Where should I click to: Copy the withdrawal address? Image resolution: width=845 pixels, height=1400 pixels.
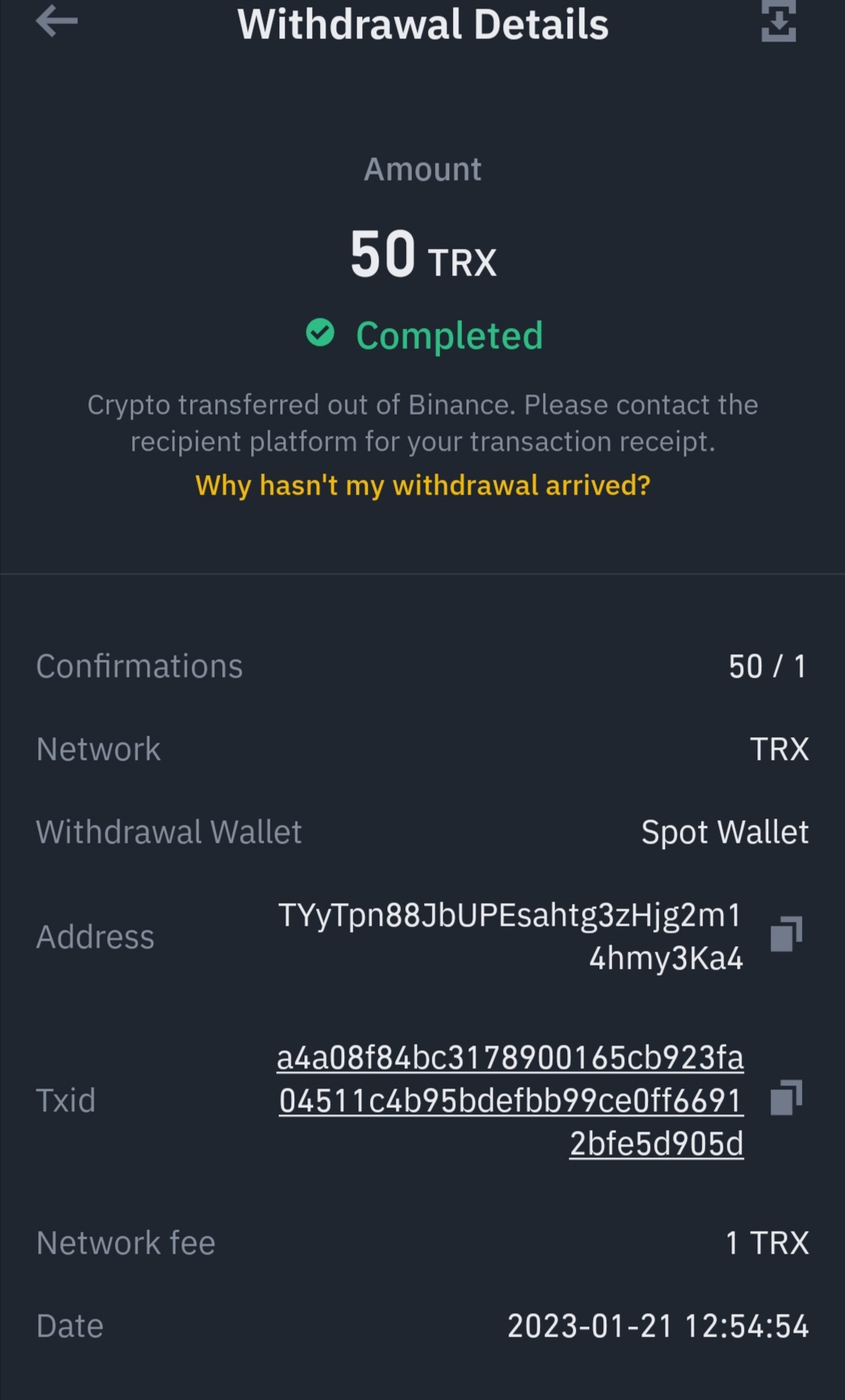[x=786, y=934]
